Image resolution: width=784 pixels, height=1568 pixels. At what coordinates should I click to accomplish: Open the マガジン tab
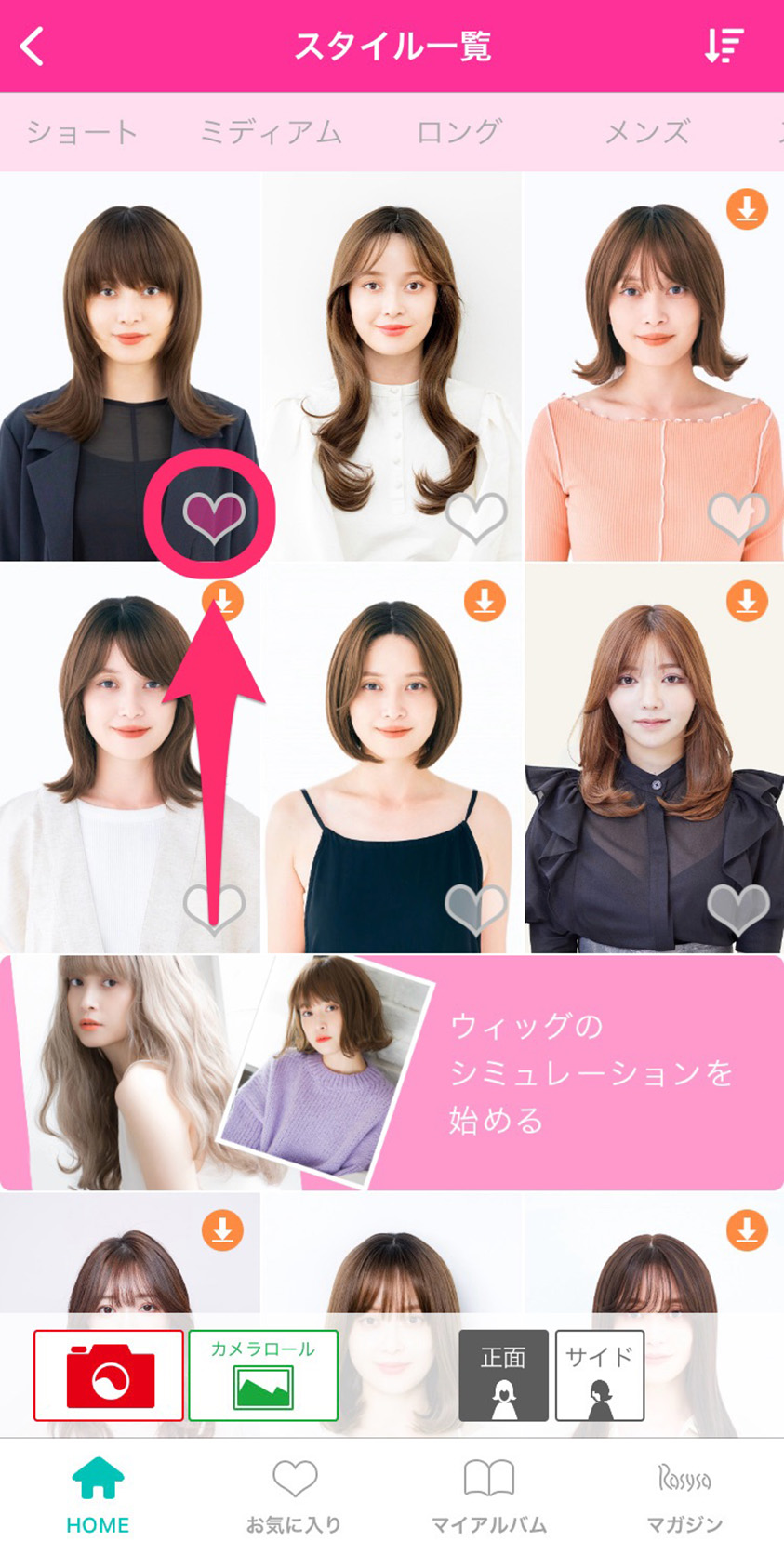tap(684, 1497)
